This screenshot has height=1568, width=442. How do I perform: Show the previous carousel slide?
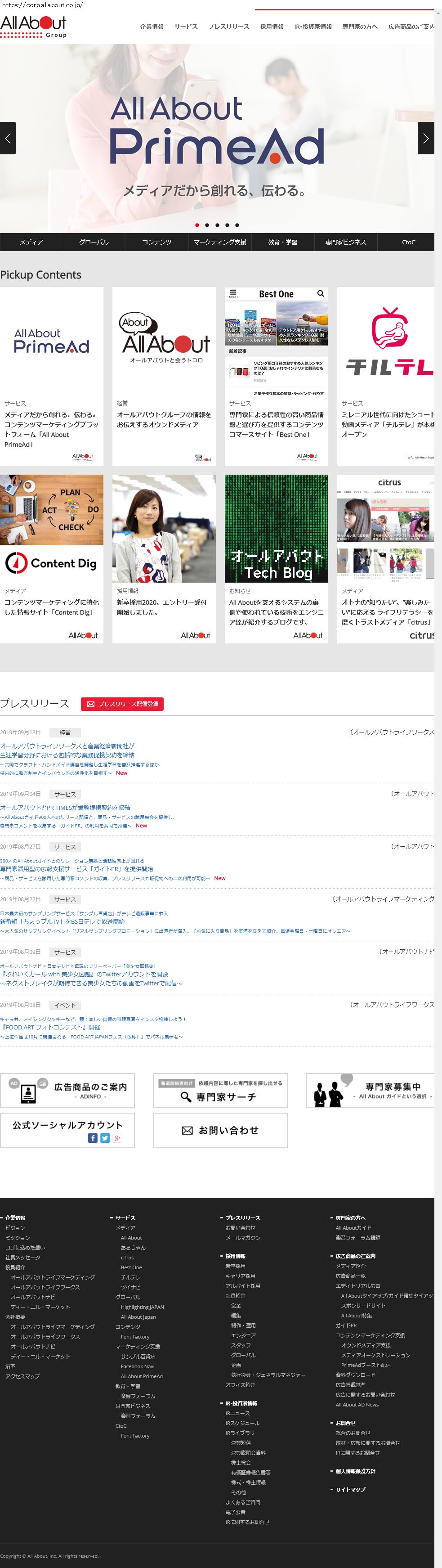click(x=7, y=138)
